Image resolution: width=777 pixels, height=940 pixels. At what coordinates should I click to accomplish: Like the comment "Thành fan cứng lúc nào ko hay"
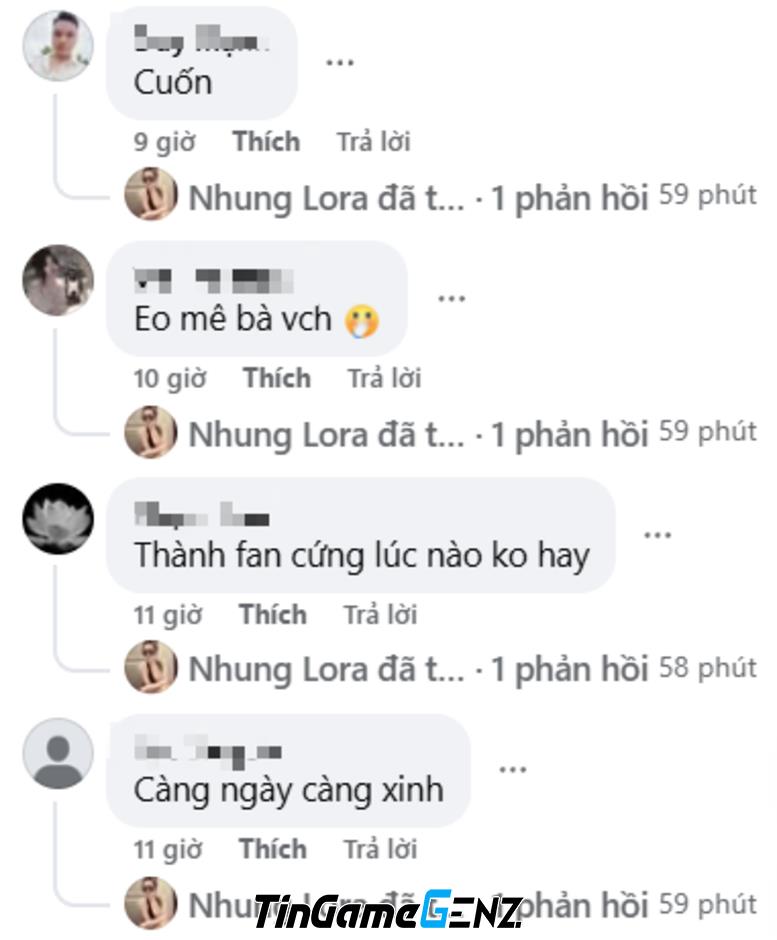point(272,614)
